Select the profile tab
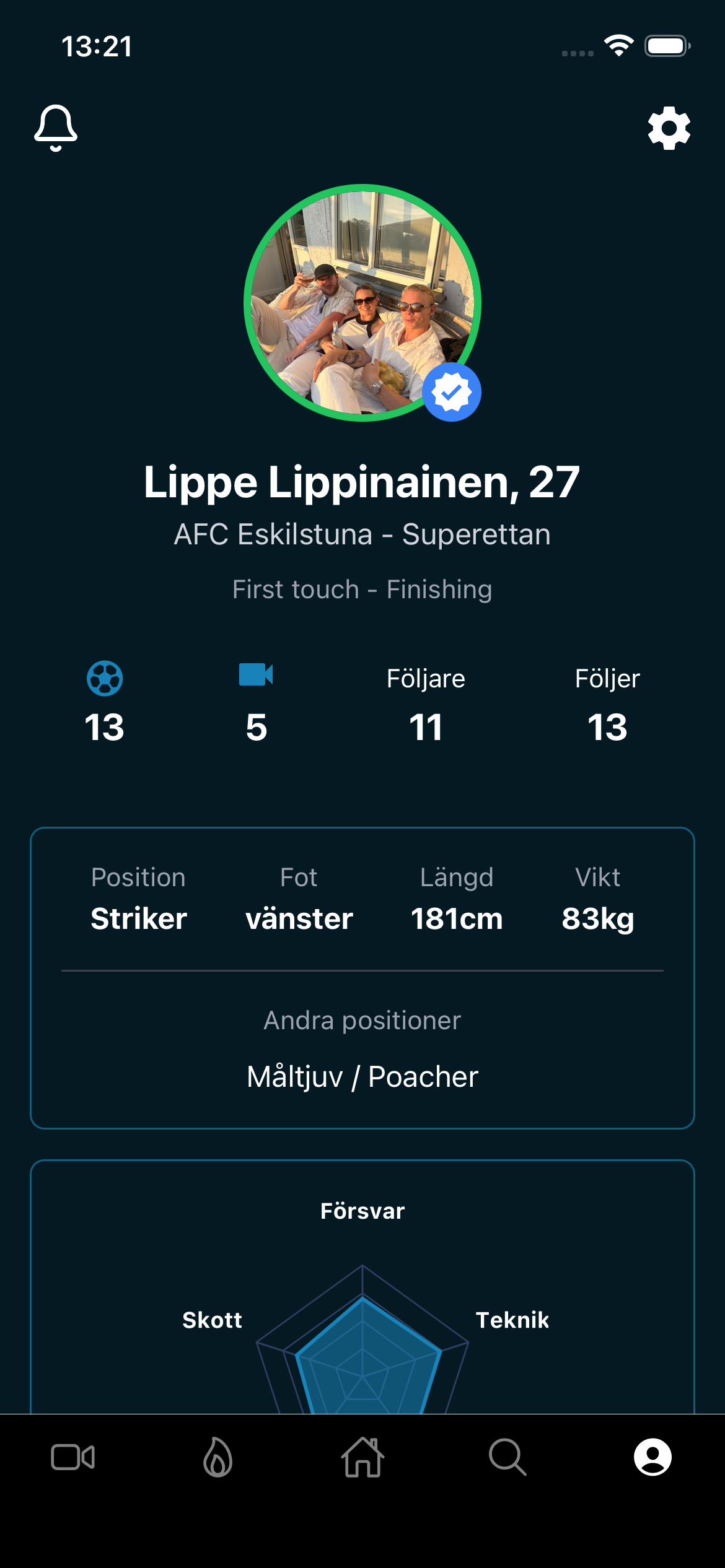The width and height of the screenshot is (725, 1568). pos(652,1457)
